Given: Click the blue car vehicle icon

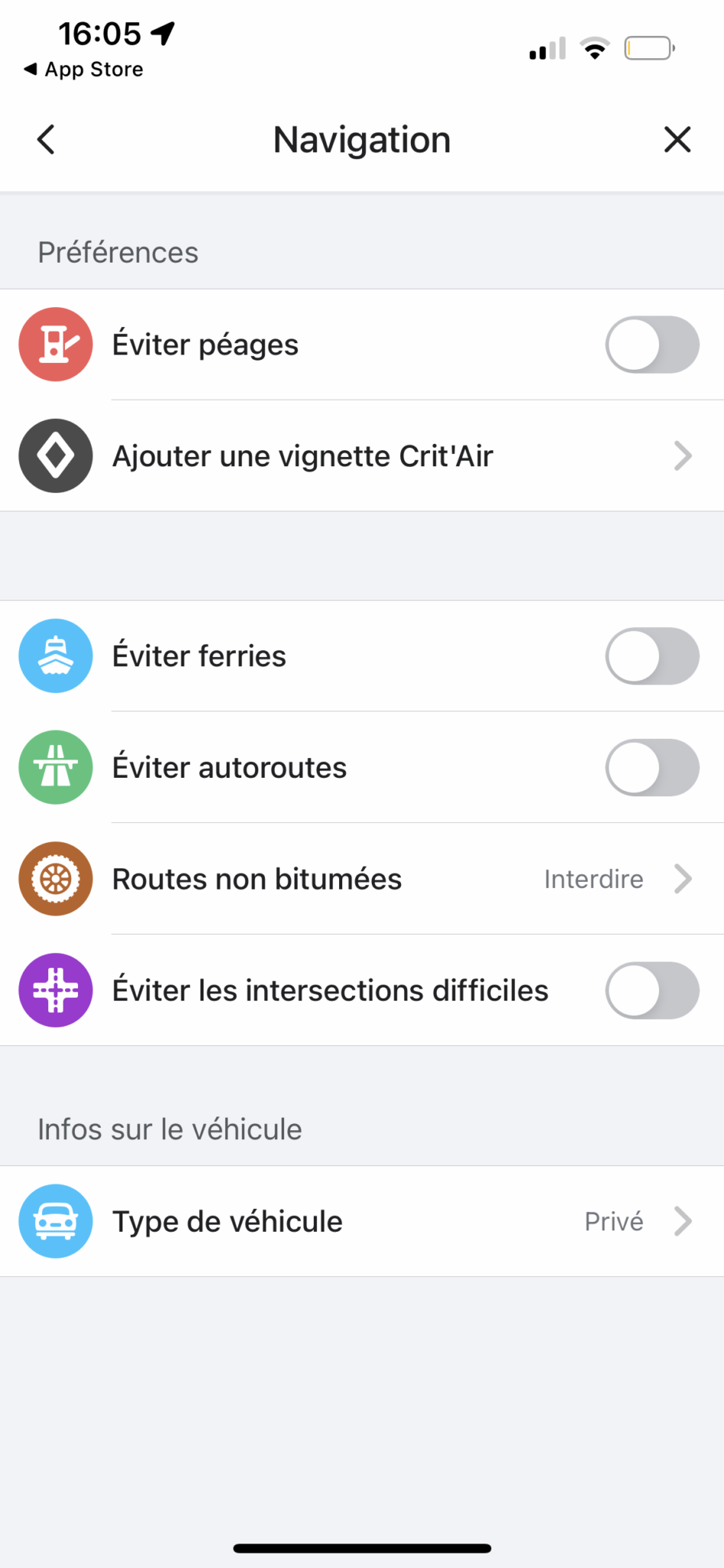Looking at the screenshot, I should tap(55, 1221).
